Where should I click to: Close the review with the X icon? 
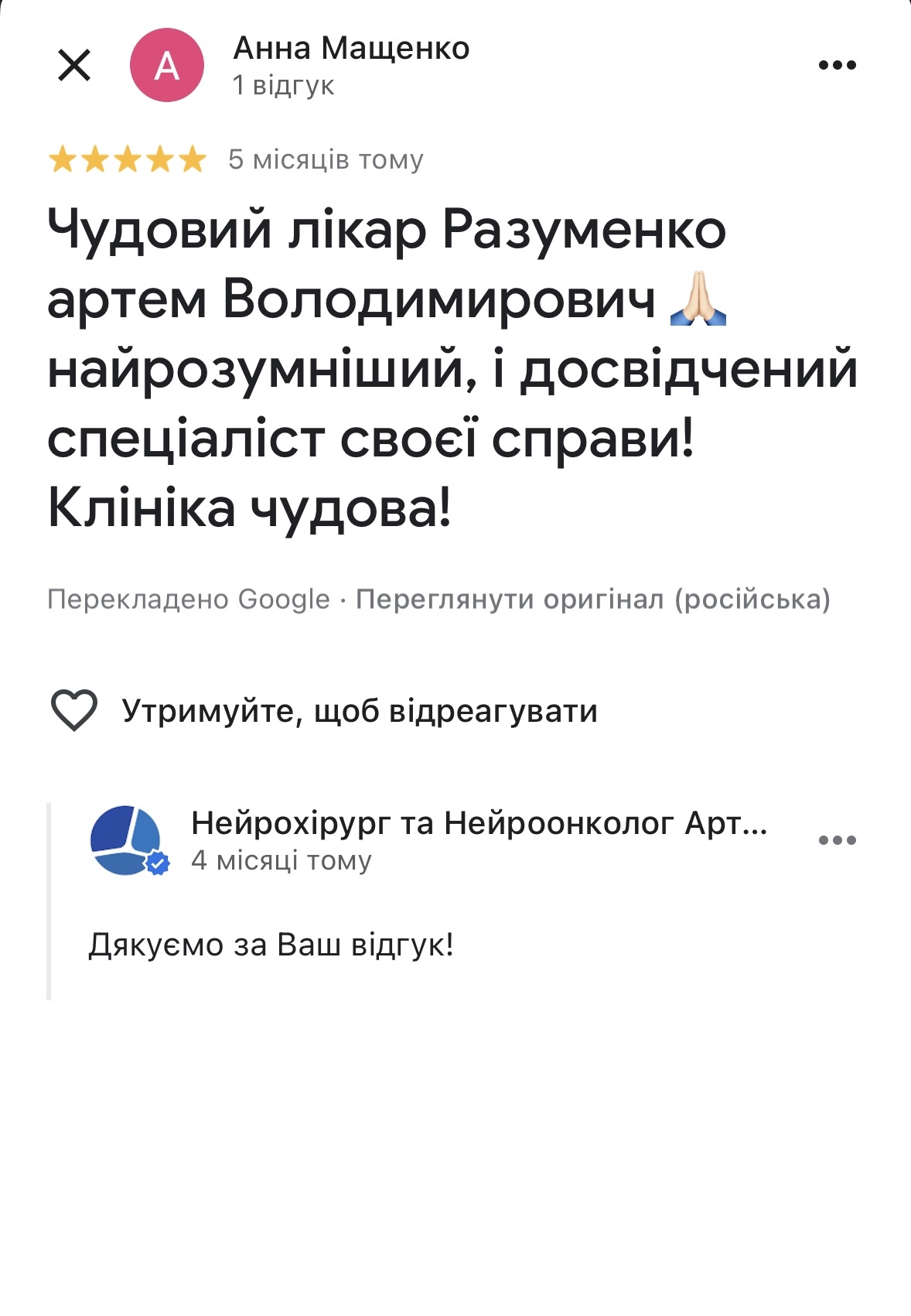[74, 65]
